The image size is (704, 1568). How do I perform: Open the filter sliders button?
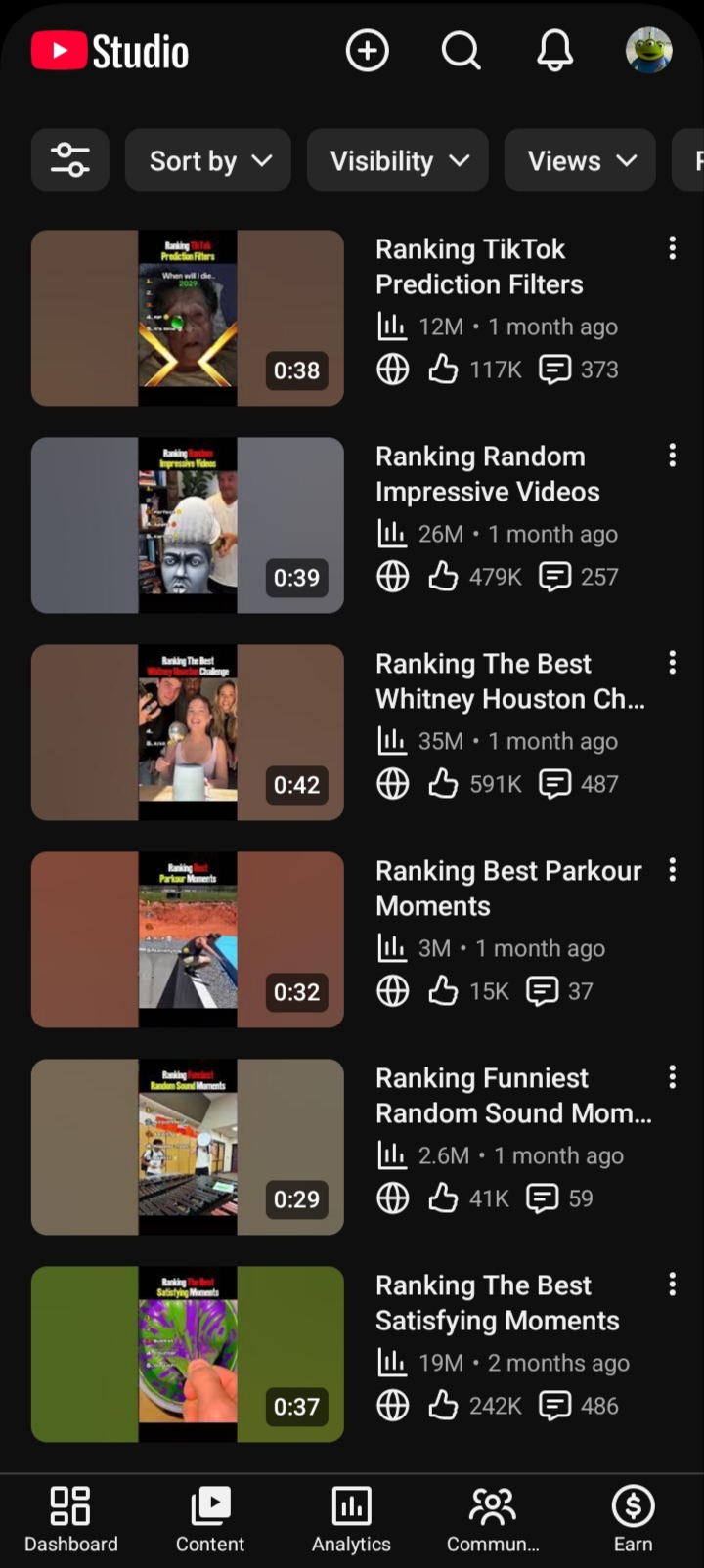point(70,160)
